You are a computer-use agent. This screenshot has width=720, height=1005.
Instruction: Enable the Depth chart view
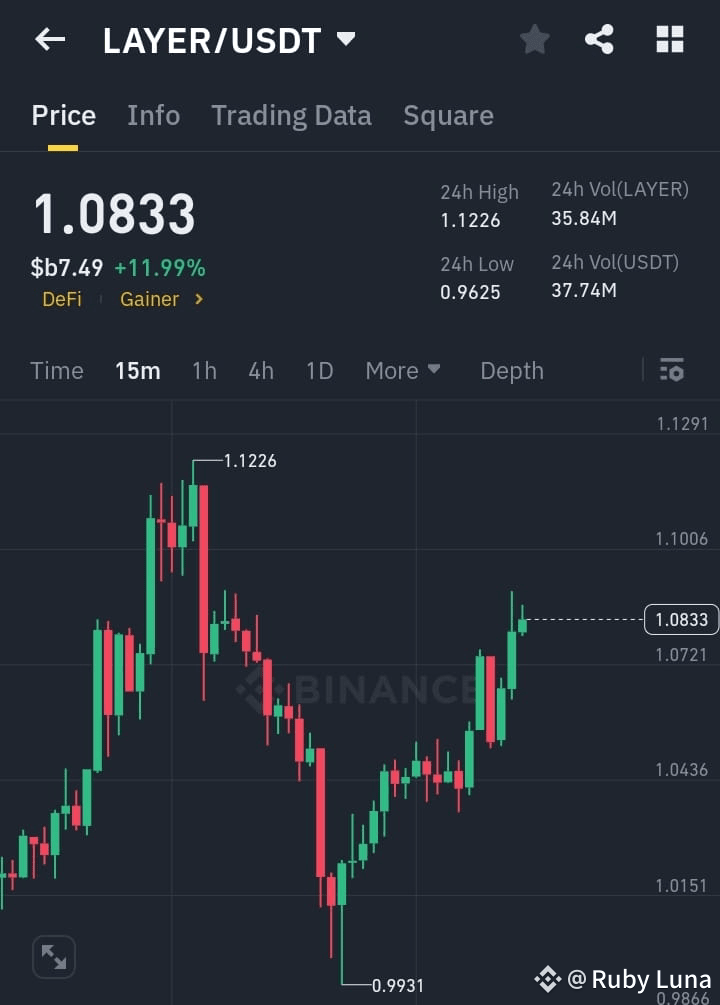[511, 370]
